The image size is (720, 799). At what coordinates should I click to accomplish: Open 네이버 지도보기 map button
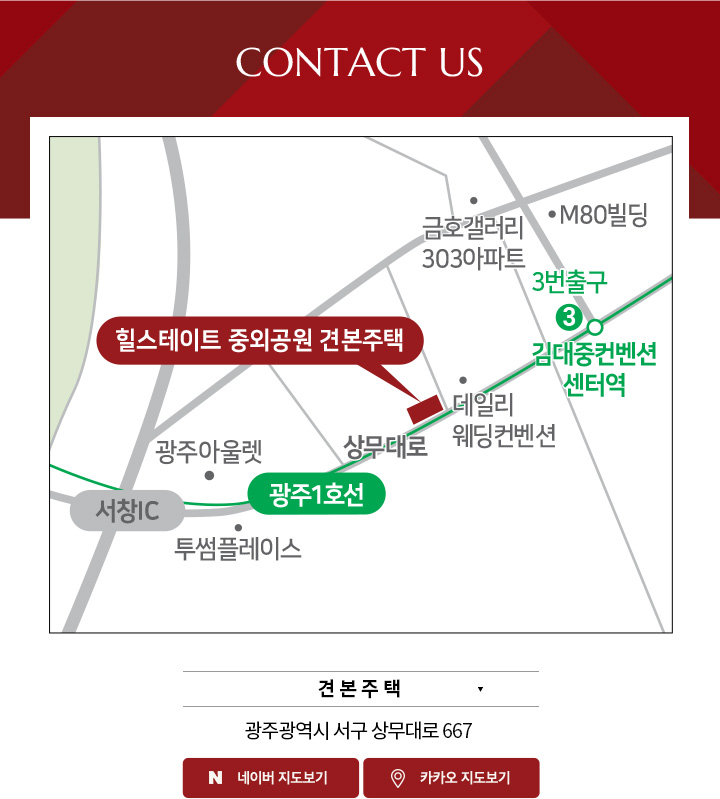pos(270,777)
